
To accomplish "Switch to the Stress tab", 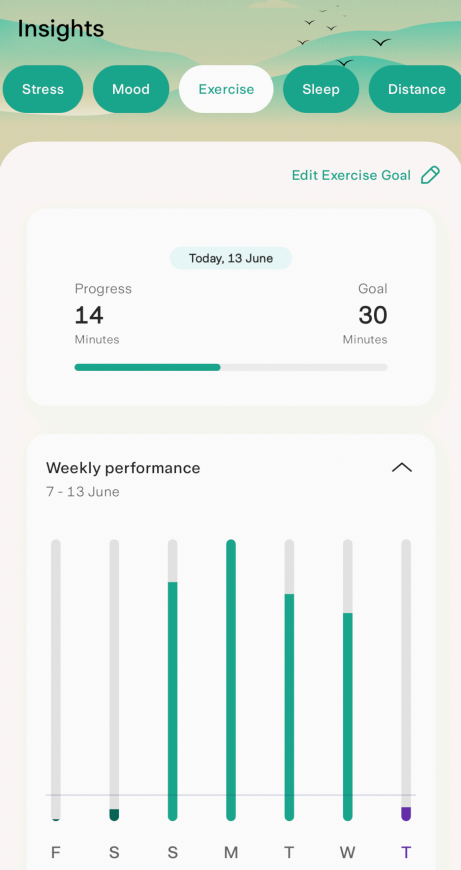I will click(x=43, y=89).
